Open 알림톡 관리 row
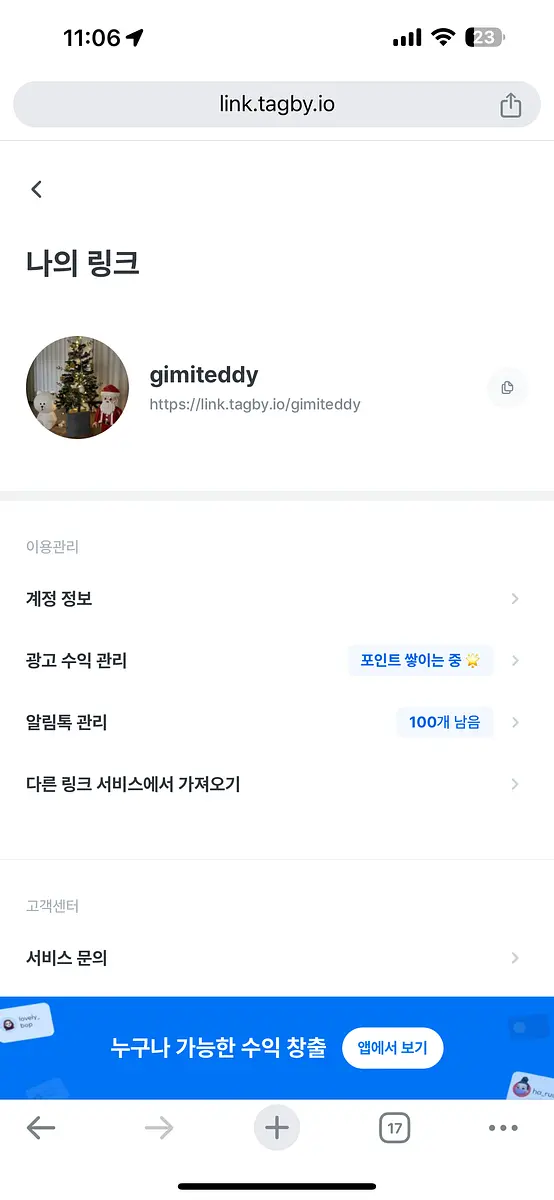The image size is (554, 1200). [x=277, y=722]
